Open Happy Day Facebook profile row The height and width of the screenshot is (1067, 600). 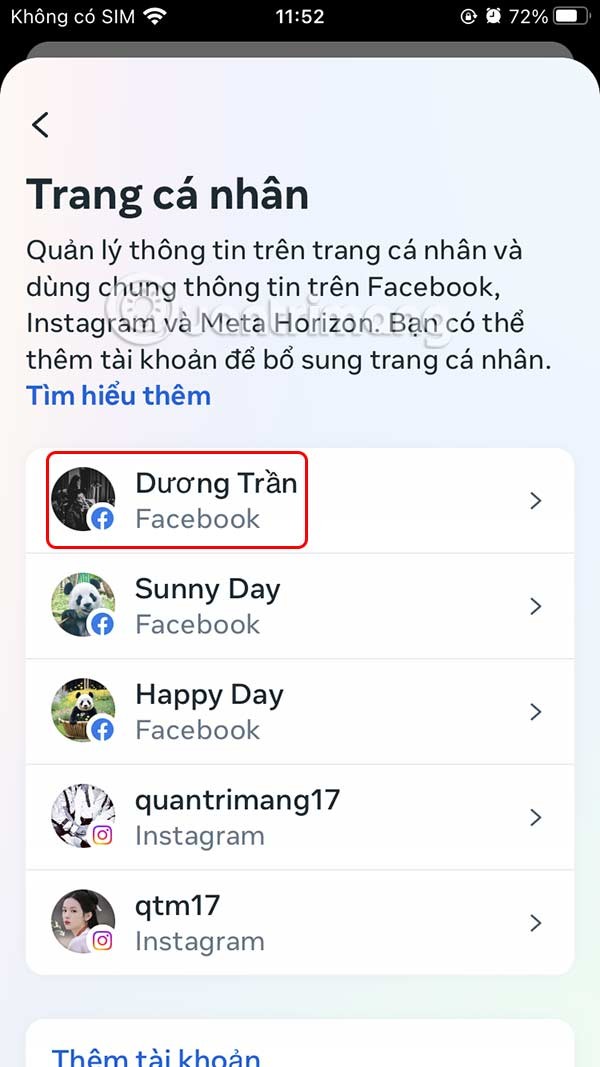click(x=300, y=712)
